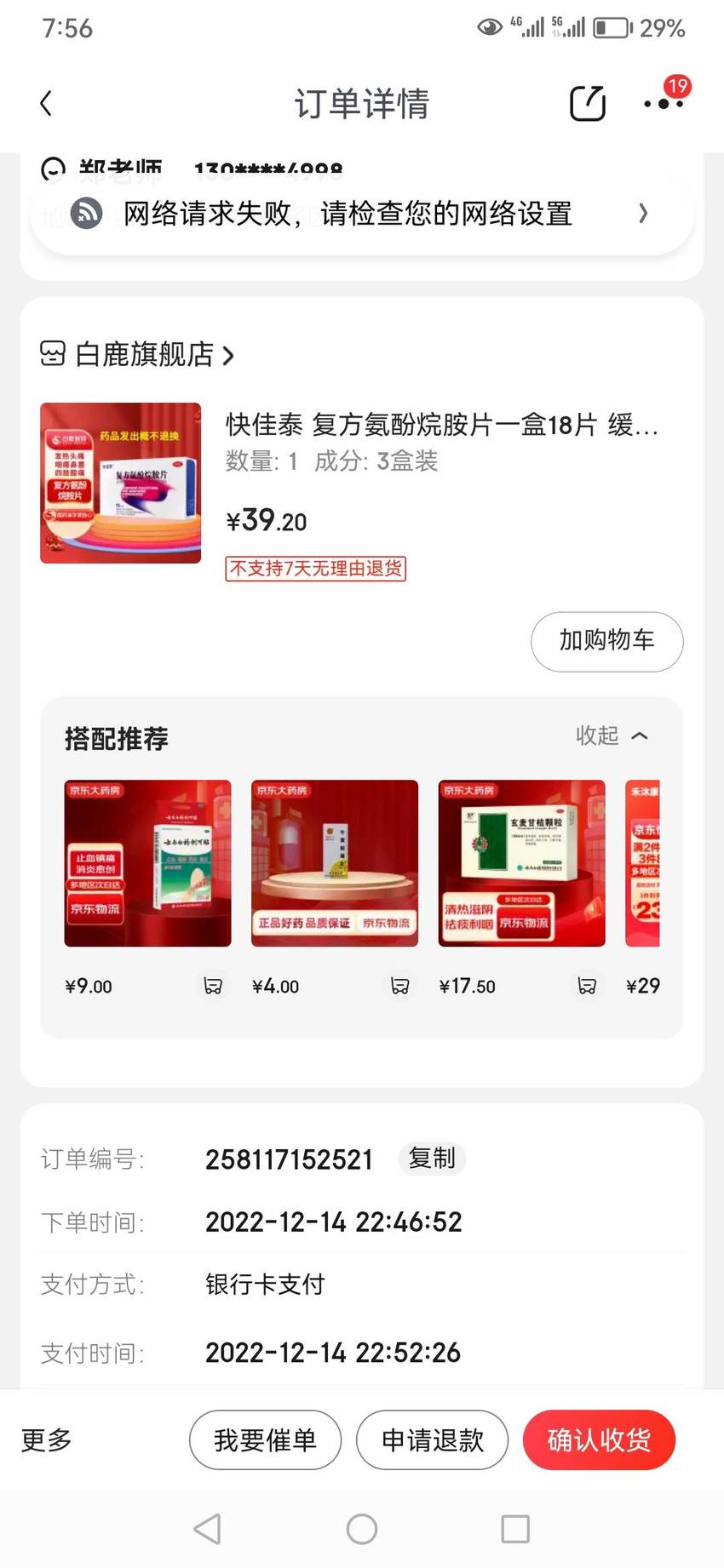This screenshot has width=724, height=1568.
Task: Tap 加购物车 button
Action: click(x=606, y=641)
